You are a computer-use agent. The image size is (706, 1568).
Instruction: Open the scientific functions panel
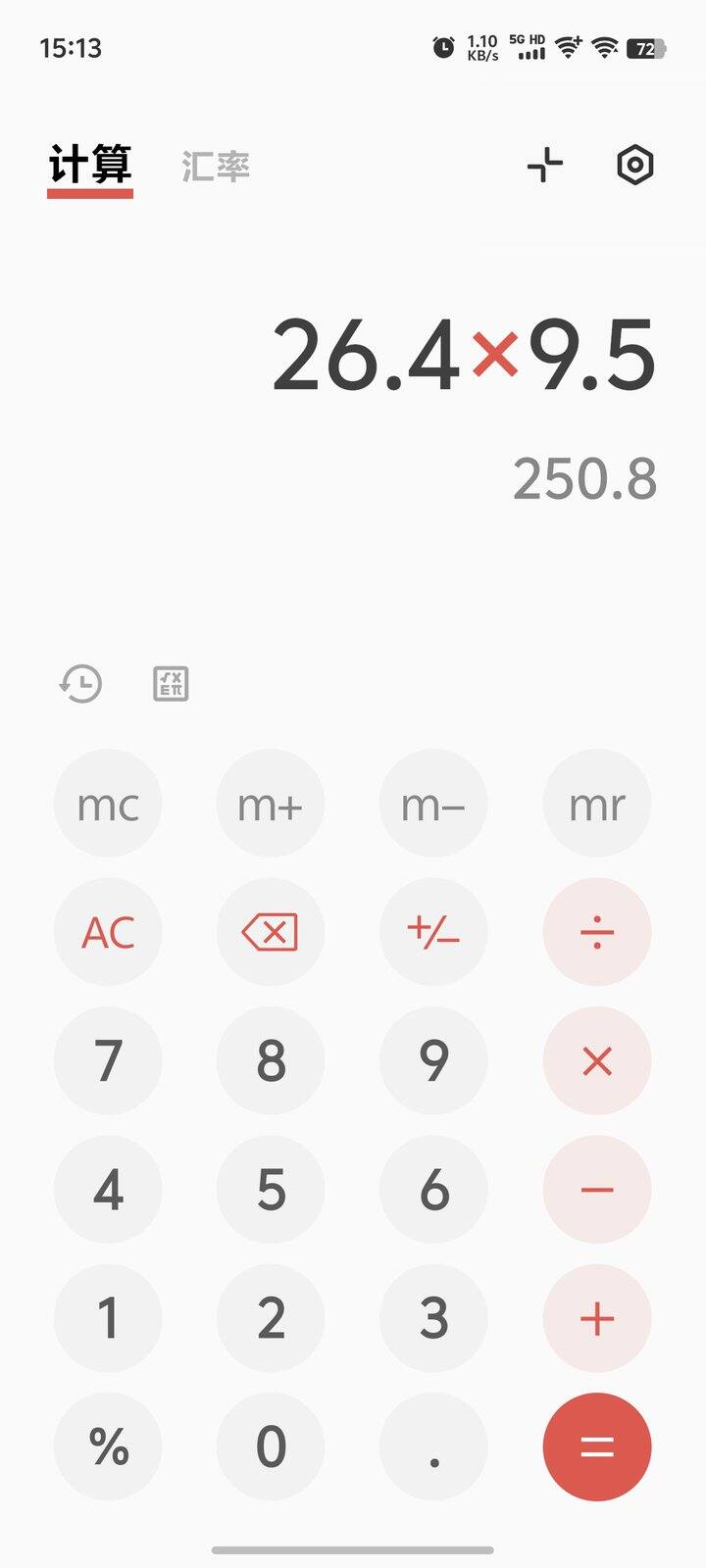[172, 683]
